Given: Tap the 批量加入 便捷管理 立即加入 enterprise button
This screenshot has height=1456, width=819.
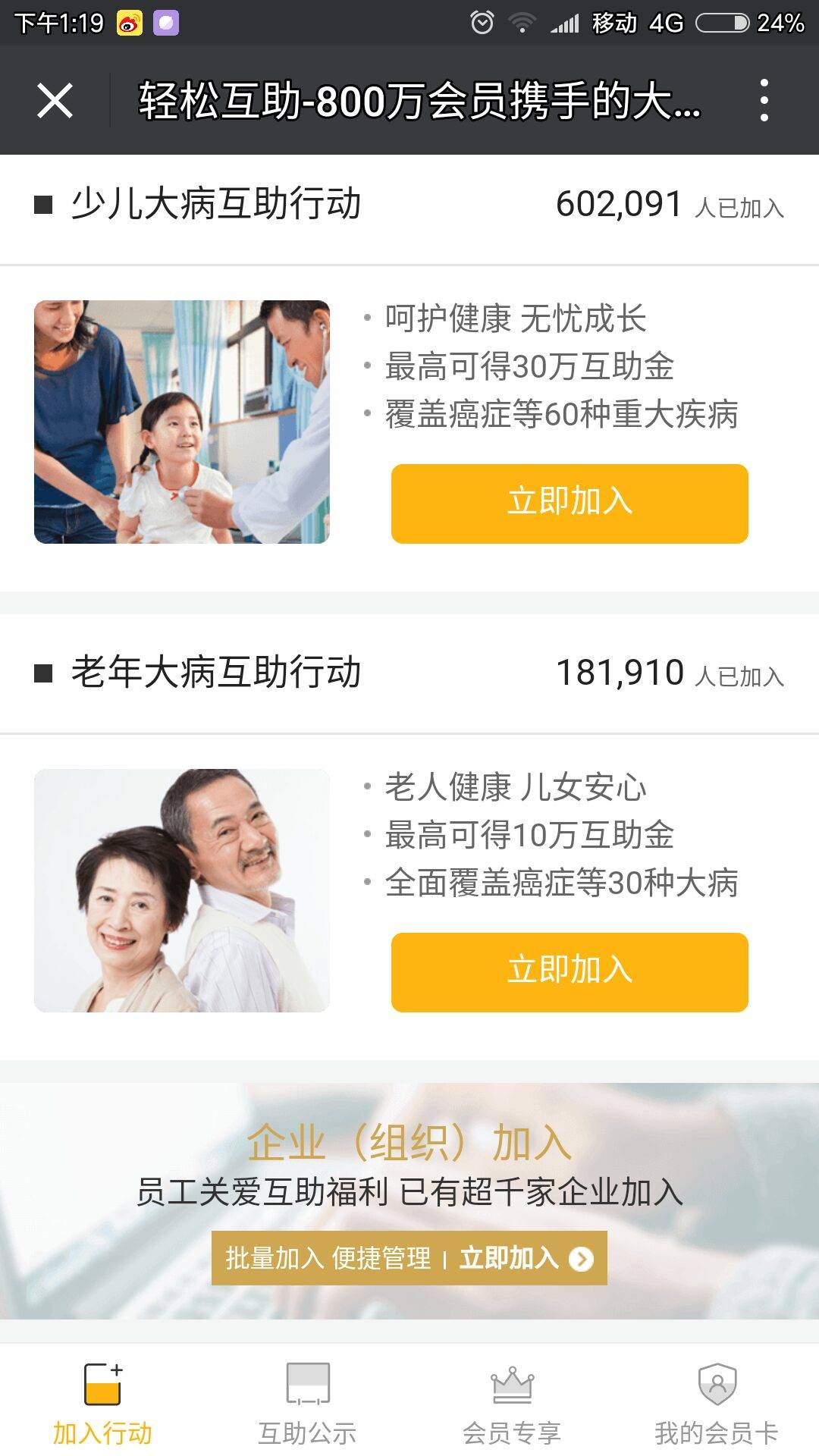Looking at the screenshot, I should point(409,1258).
